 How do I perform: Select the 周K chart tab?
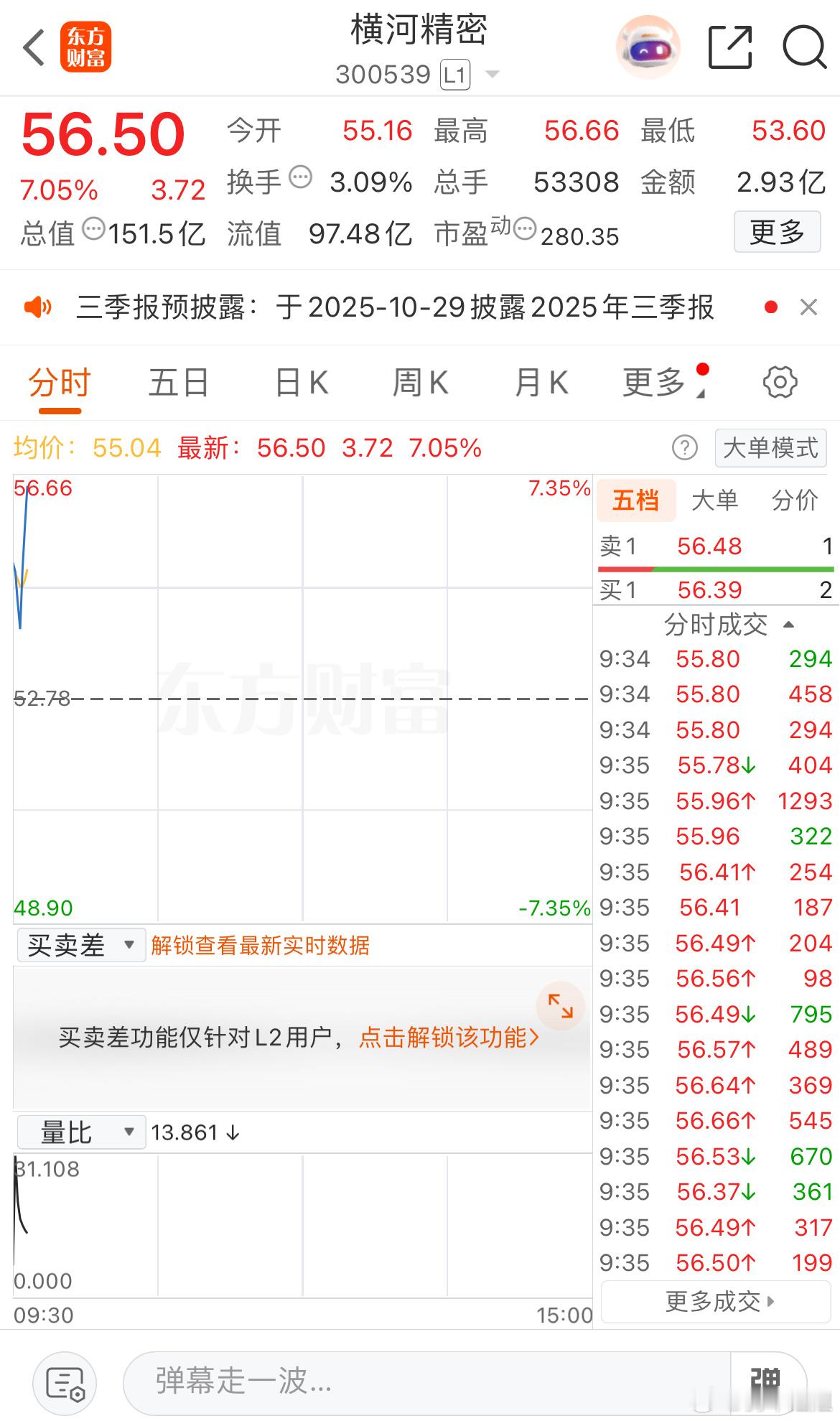point(420,383)
